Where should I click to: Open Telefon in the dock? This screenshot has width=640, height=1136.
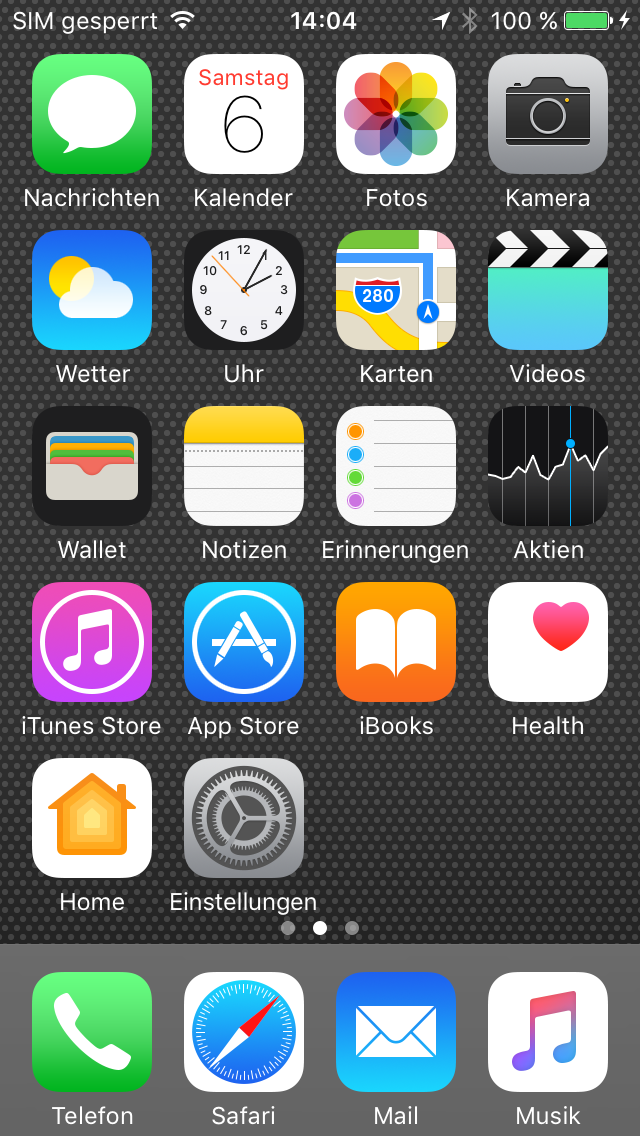click(x=92, y=1032)
